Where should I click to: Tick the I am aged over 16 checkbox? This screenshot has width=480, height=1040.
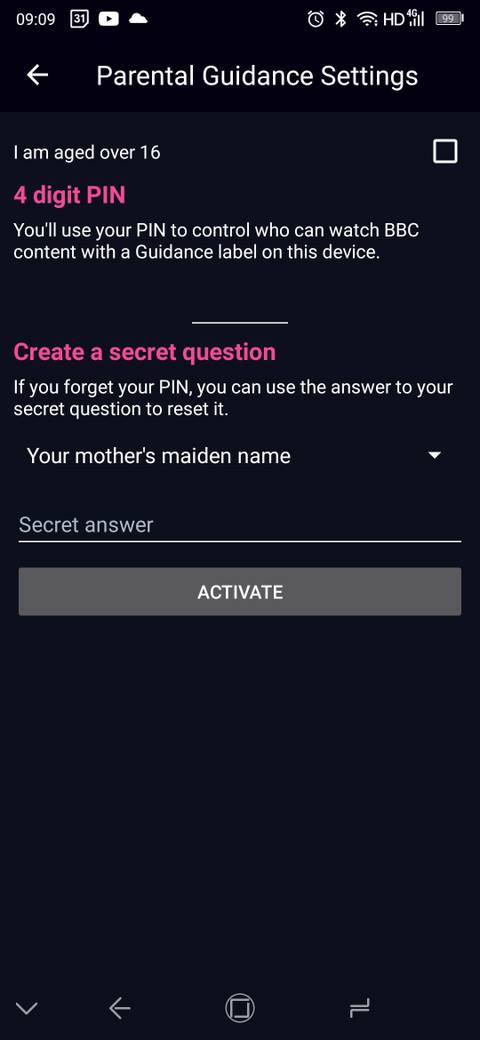point(445,151)
